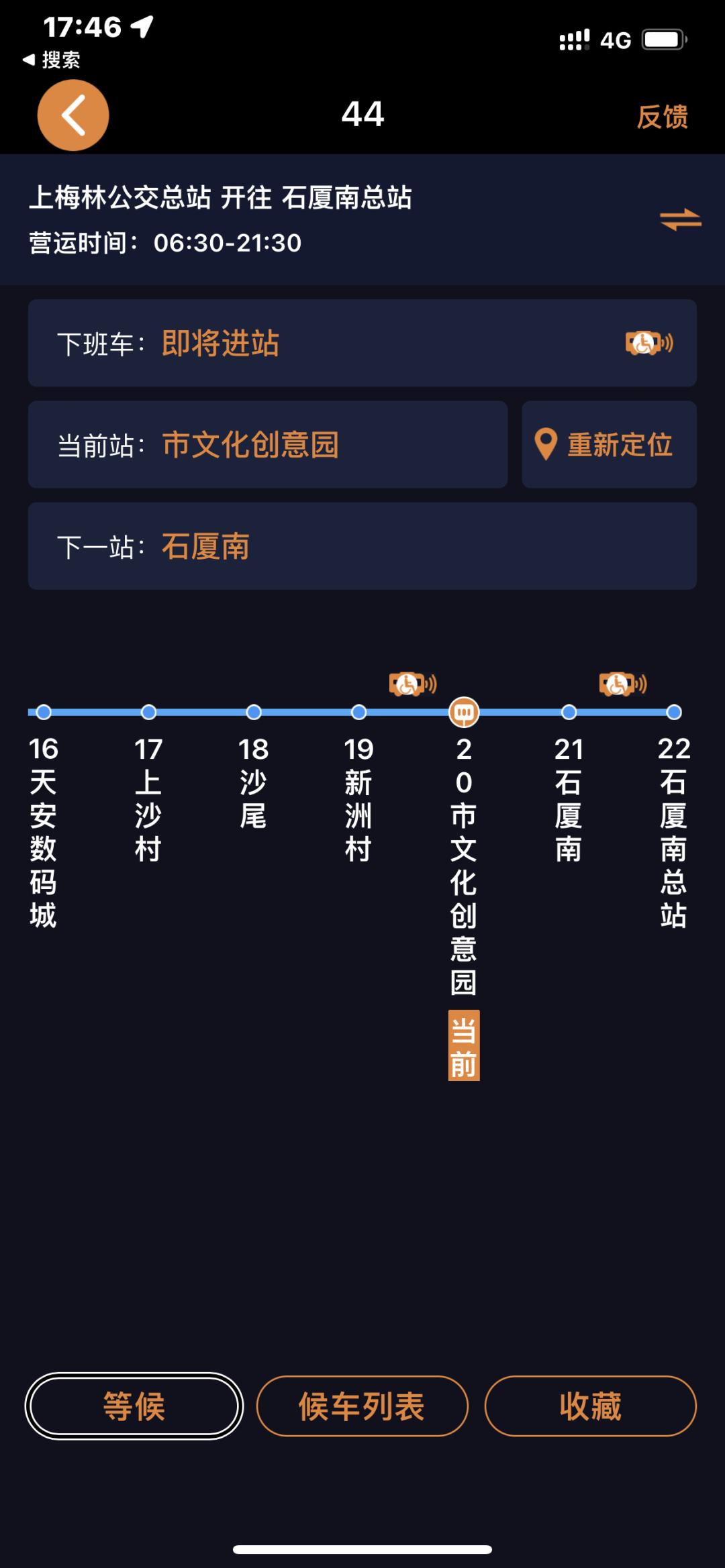Open the 当前站 current station selector
Screen dimensions: 725x1568
click(x=269, y=443)
